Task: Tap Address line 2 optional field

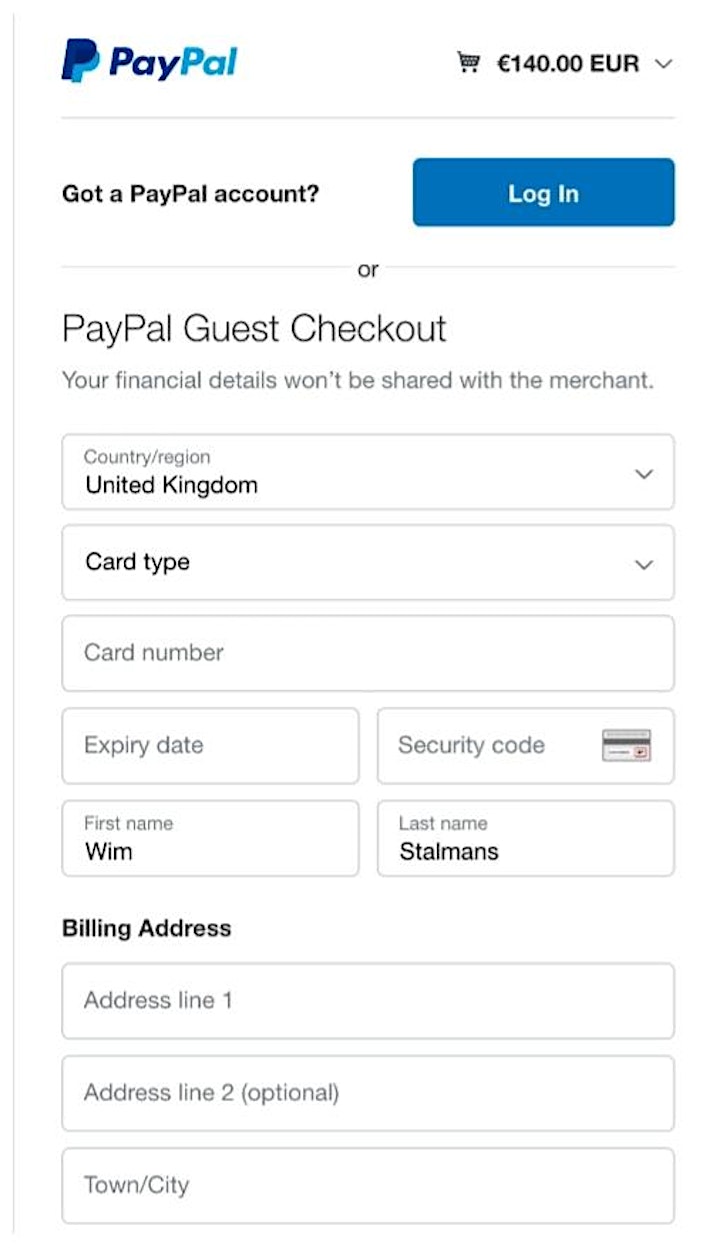Action: pos(368,1094)
